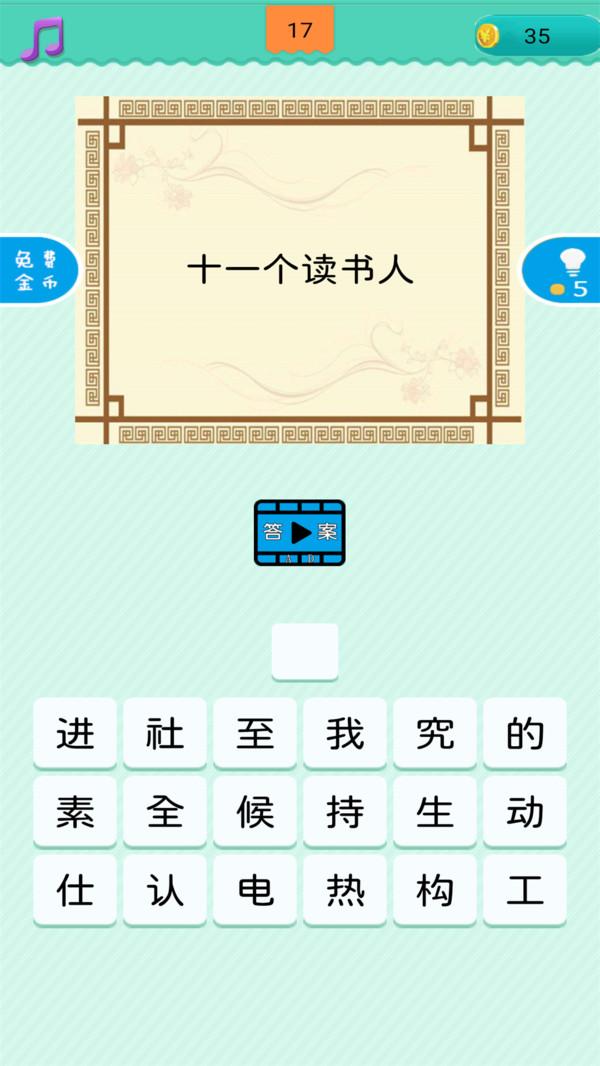Select the character 究
Screen dimensions: 600x1066
pyautogui.click(x=435, y=733)
